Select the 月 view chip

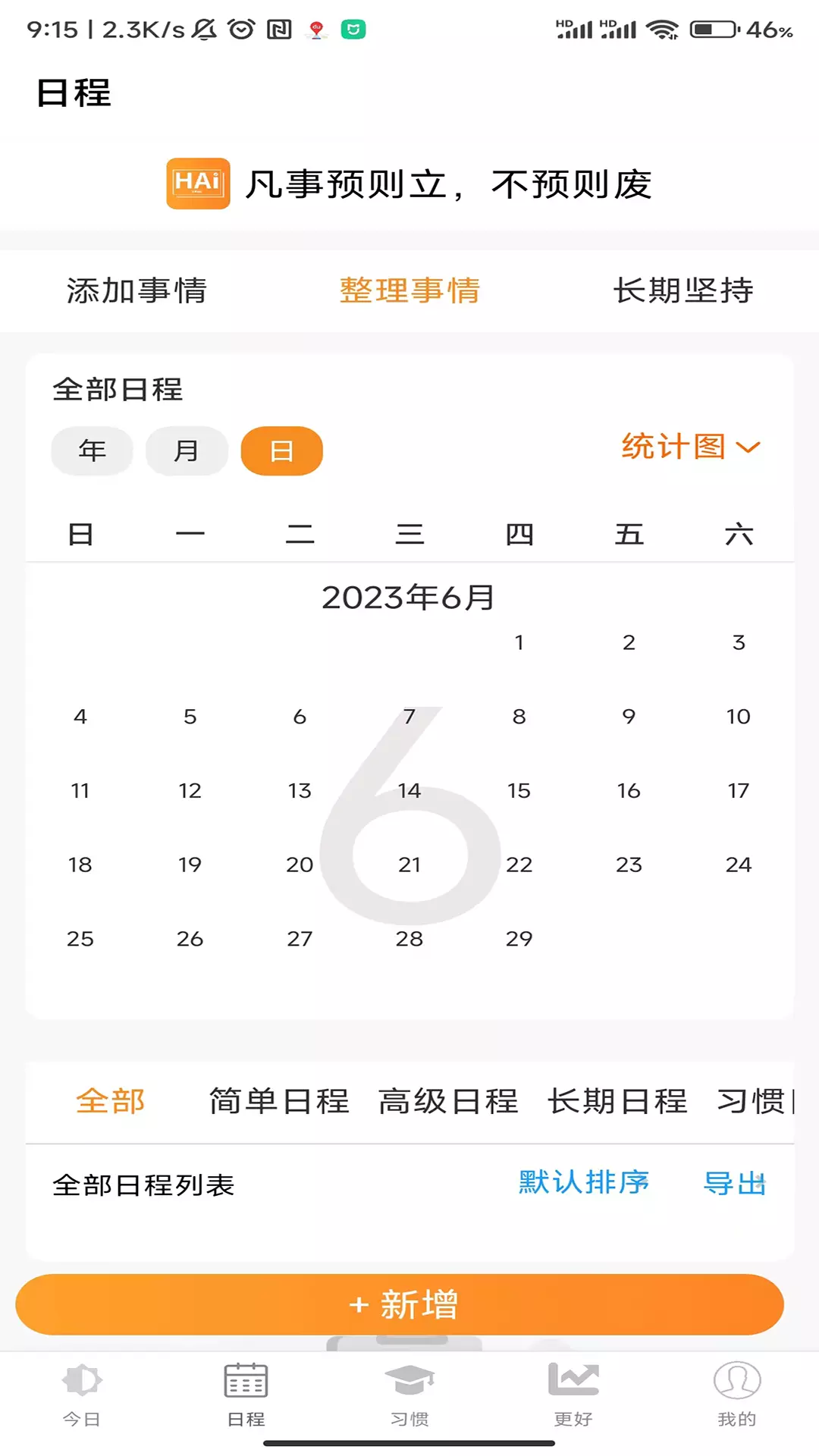pyautogui.click(x=187, y=450)
